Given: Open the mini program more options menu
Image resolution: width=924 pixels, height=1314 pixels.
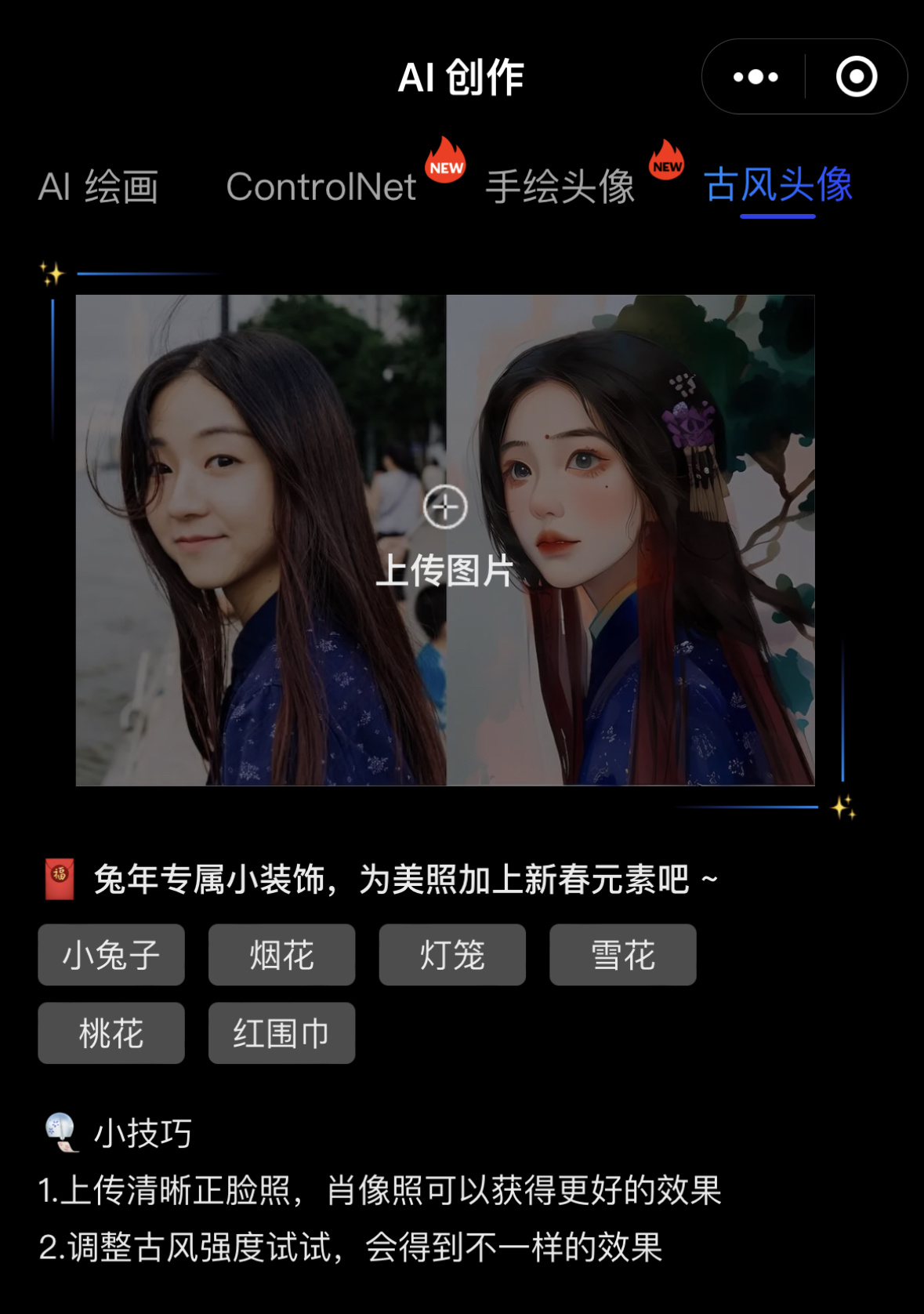Looking at the screenshot, I should (x=756, y=77).
